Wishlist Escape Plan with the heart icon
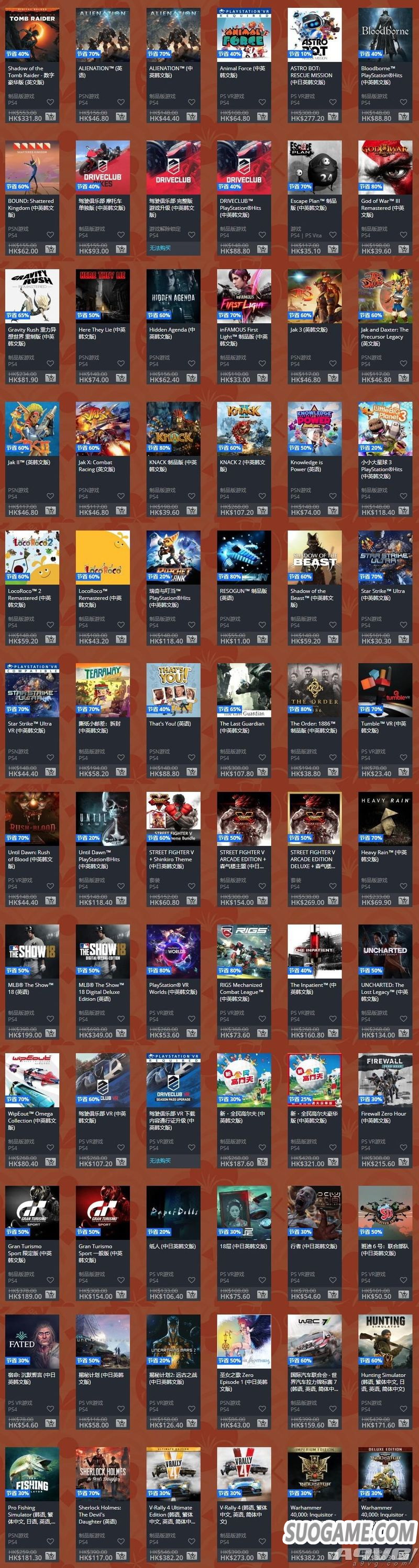Viewport: 419px width, 1568px height. (x=333, y=234)
